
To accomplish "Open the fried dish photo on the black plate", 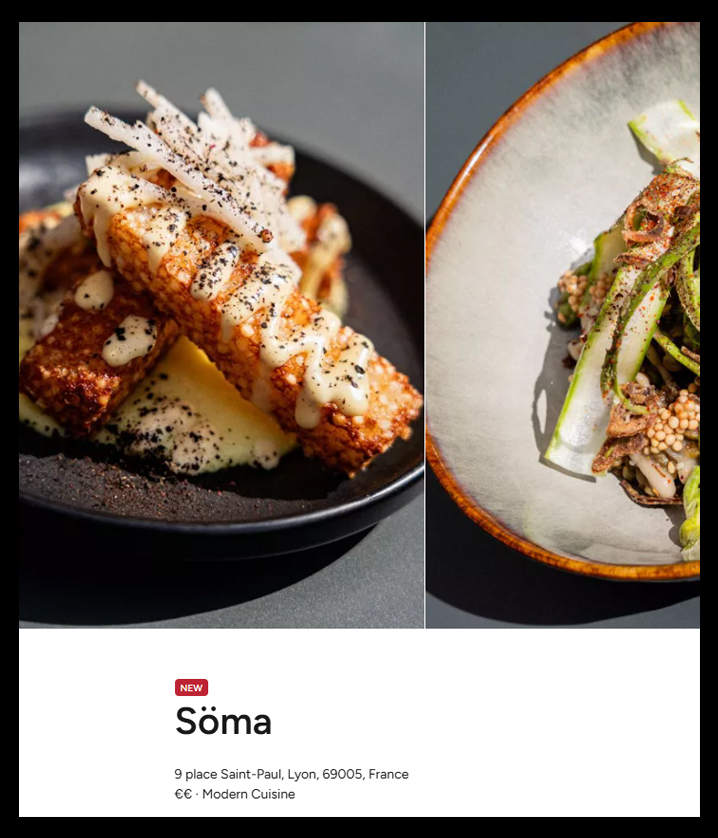I will pos(221,325).
